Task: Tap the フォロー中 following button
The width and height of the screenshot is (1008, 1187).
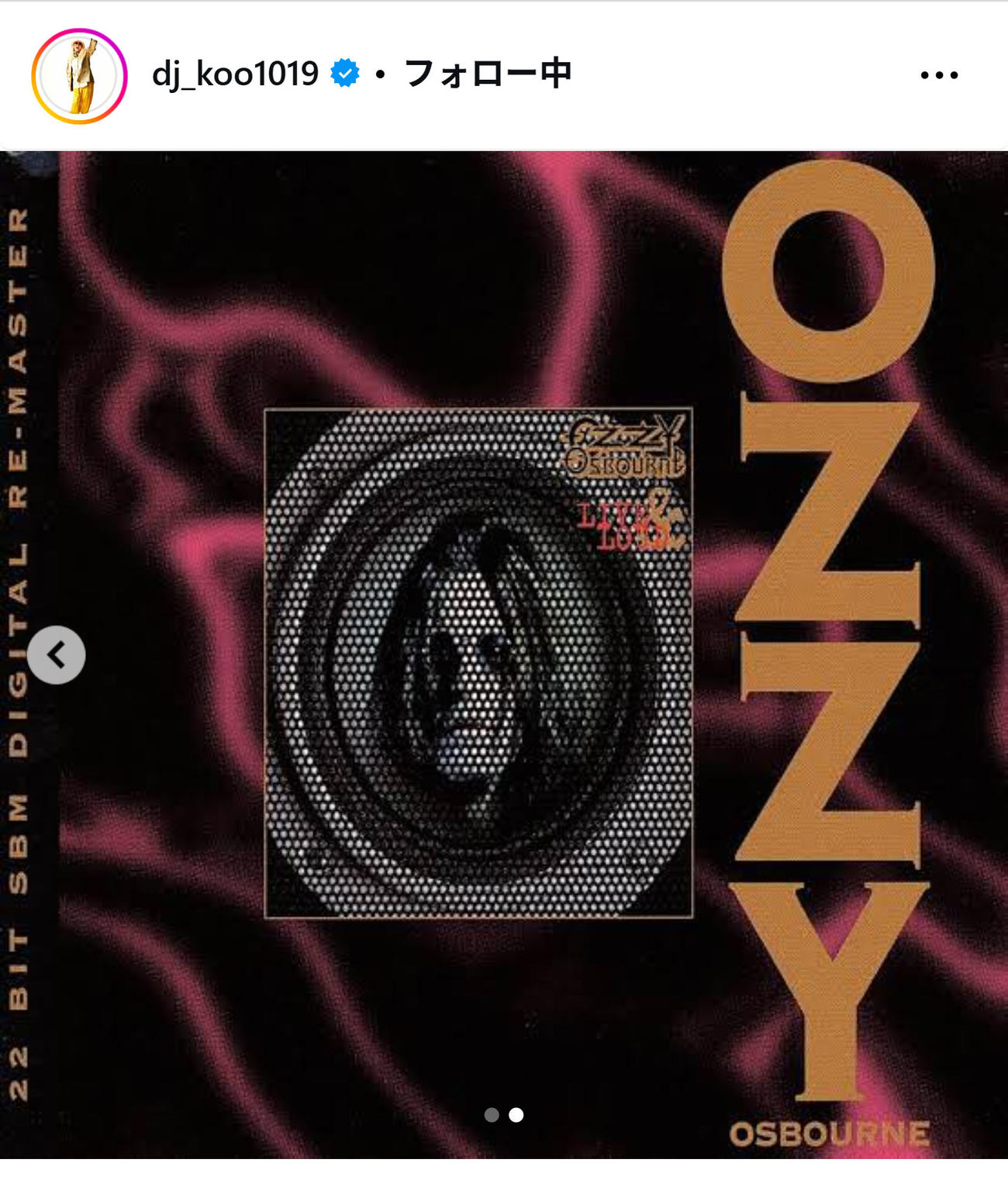Action: pos(488,74)
